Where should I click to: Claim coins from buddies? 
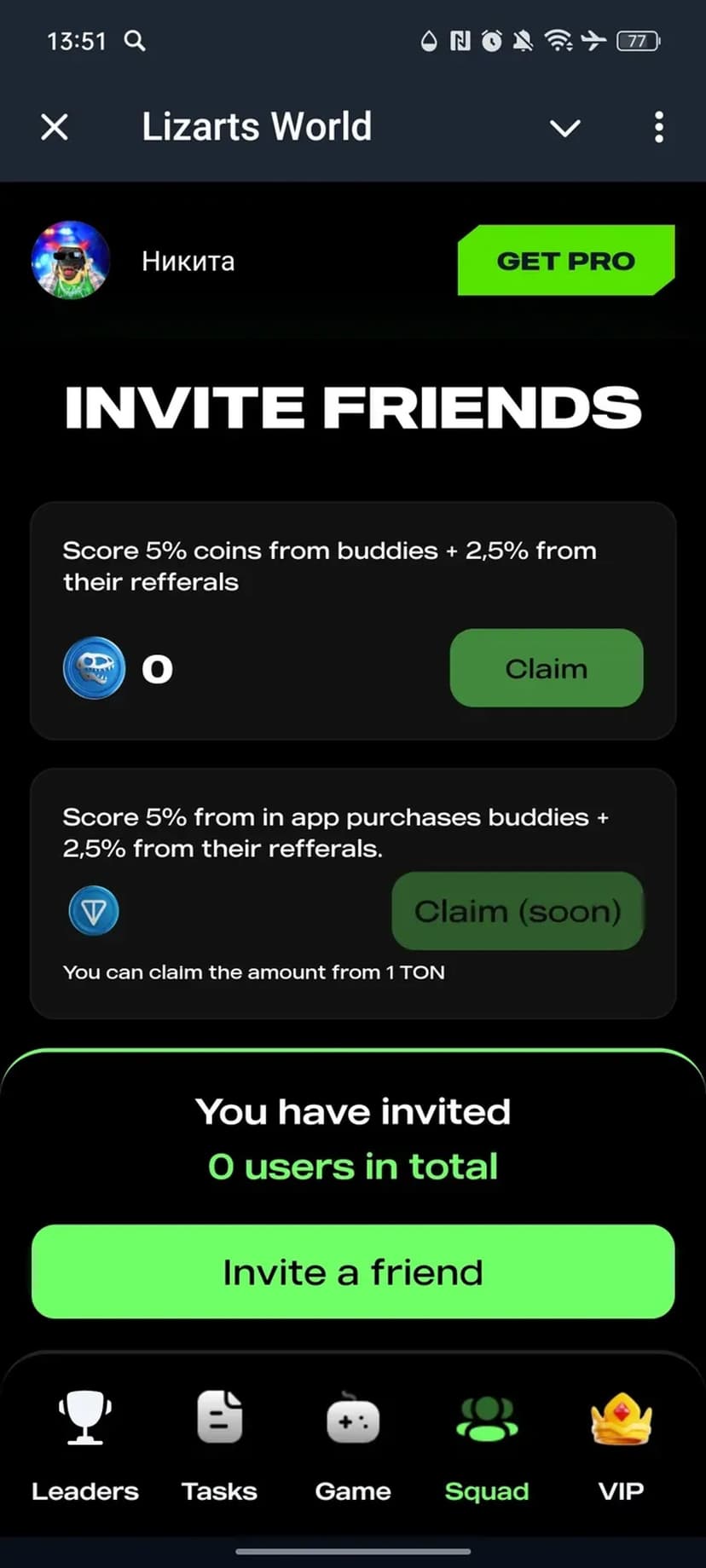pyautogui.click(x=546, y=668)
